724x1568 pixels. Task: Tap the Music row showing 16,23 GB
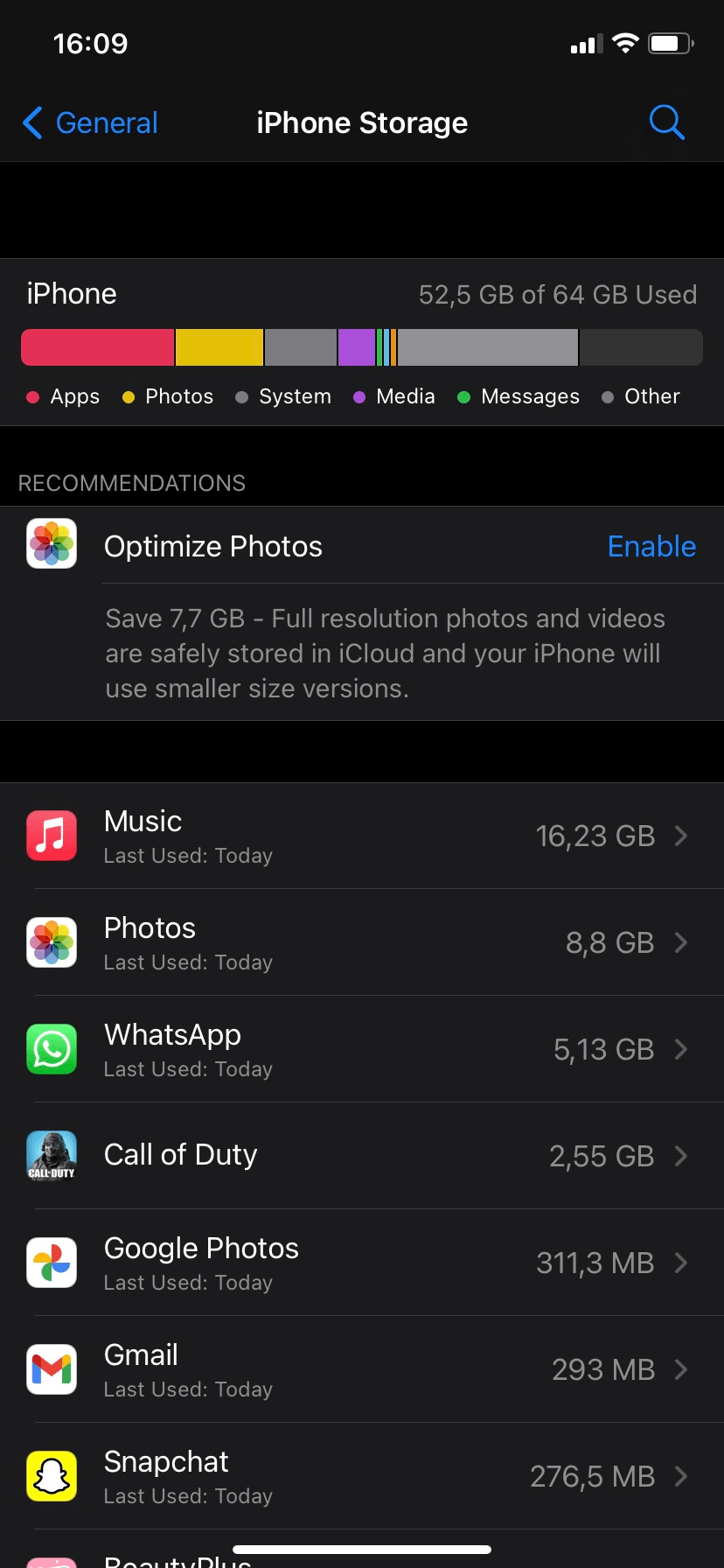pyautogui.click(x=362, y=836)
